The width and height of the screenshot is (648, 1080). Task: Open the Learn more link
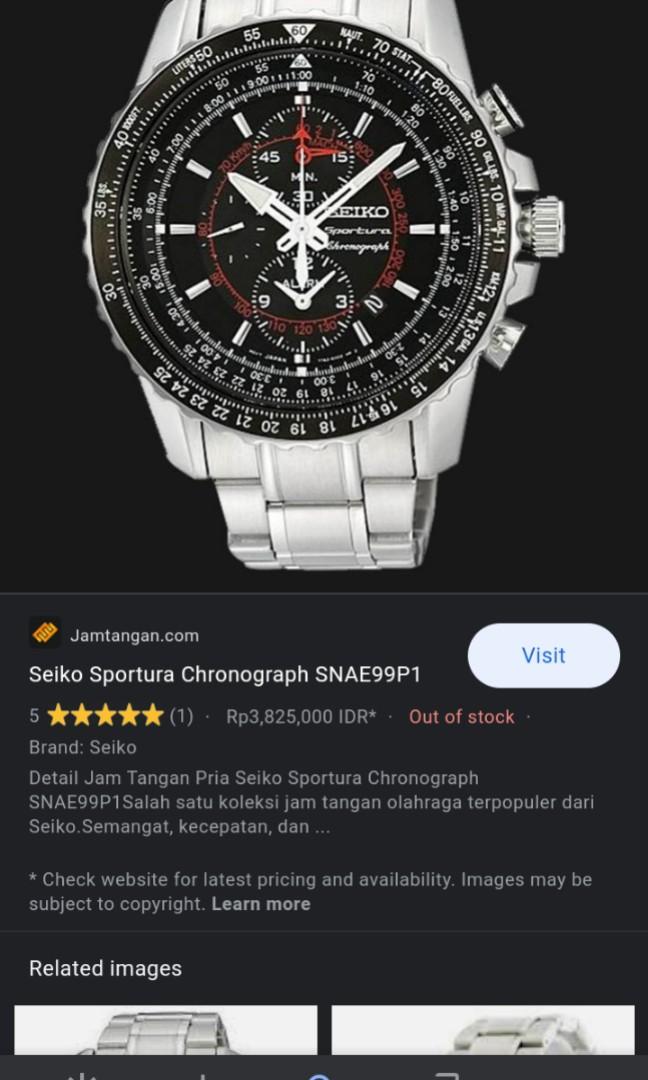pos(260,904)
